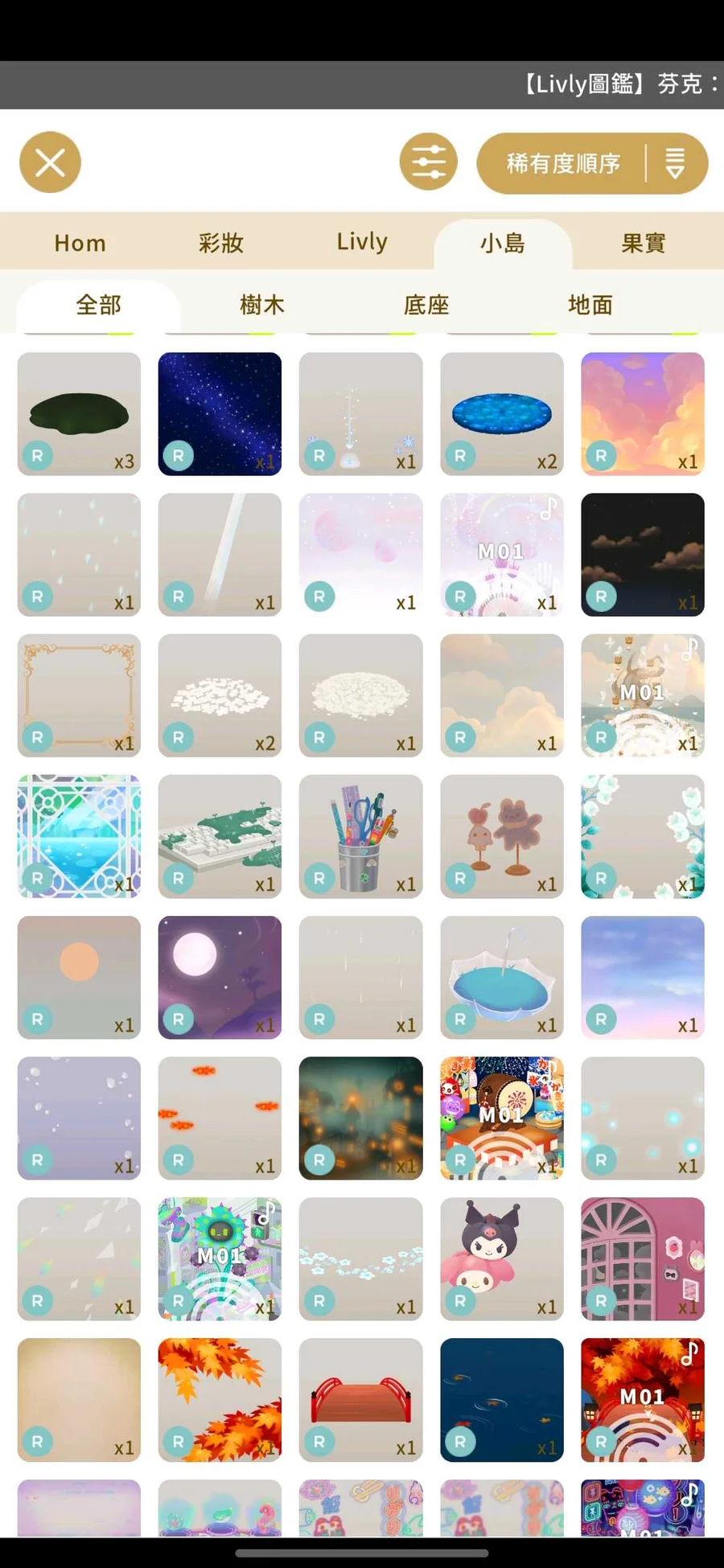Viewport: 724px width, 1568px height.
Task: Select the dark green lily pad x3 item
Action: (79, 414)
